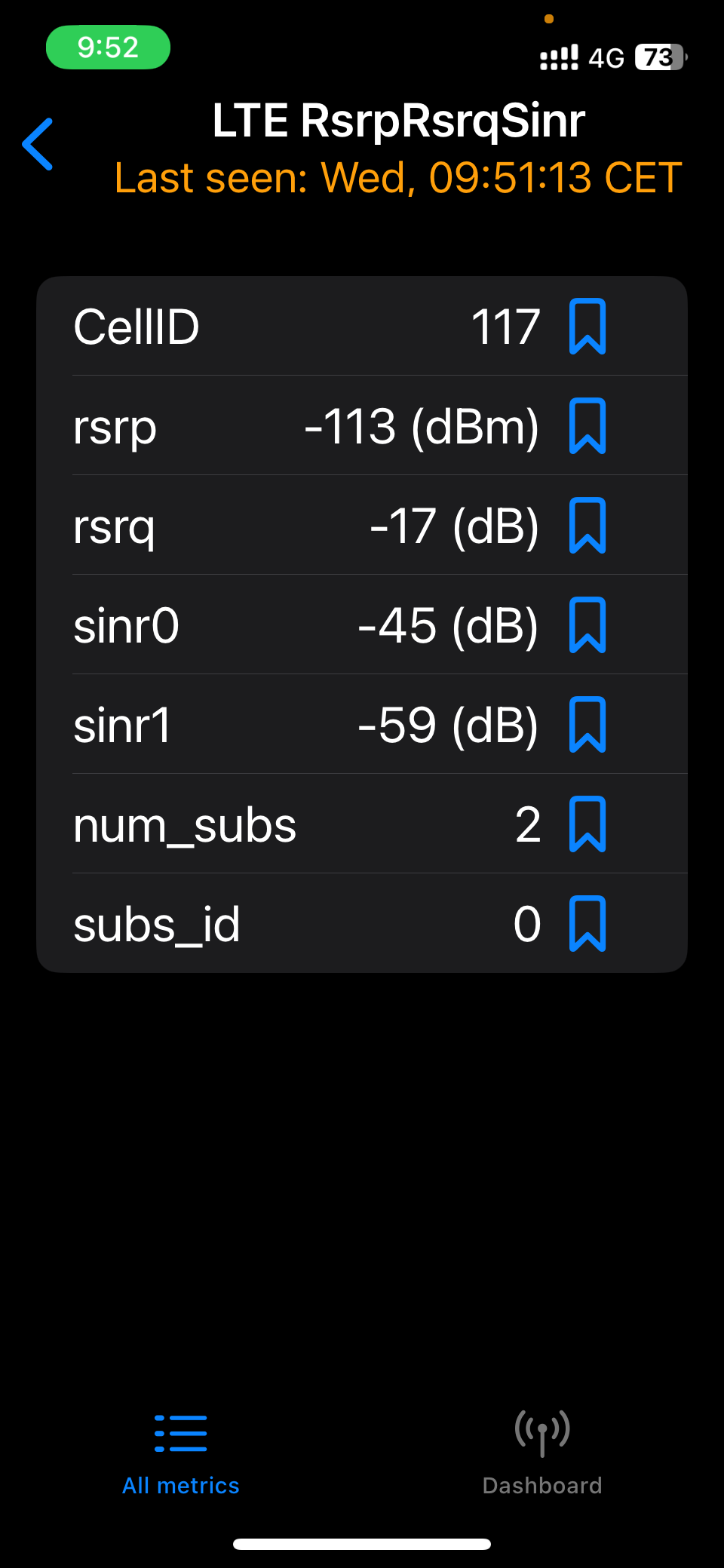Bookmark the num_subs metric

click(587, 824)
